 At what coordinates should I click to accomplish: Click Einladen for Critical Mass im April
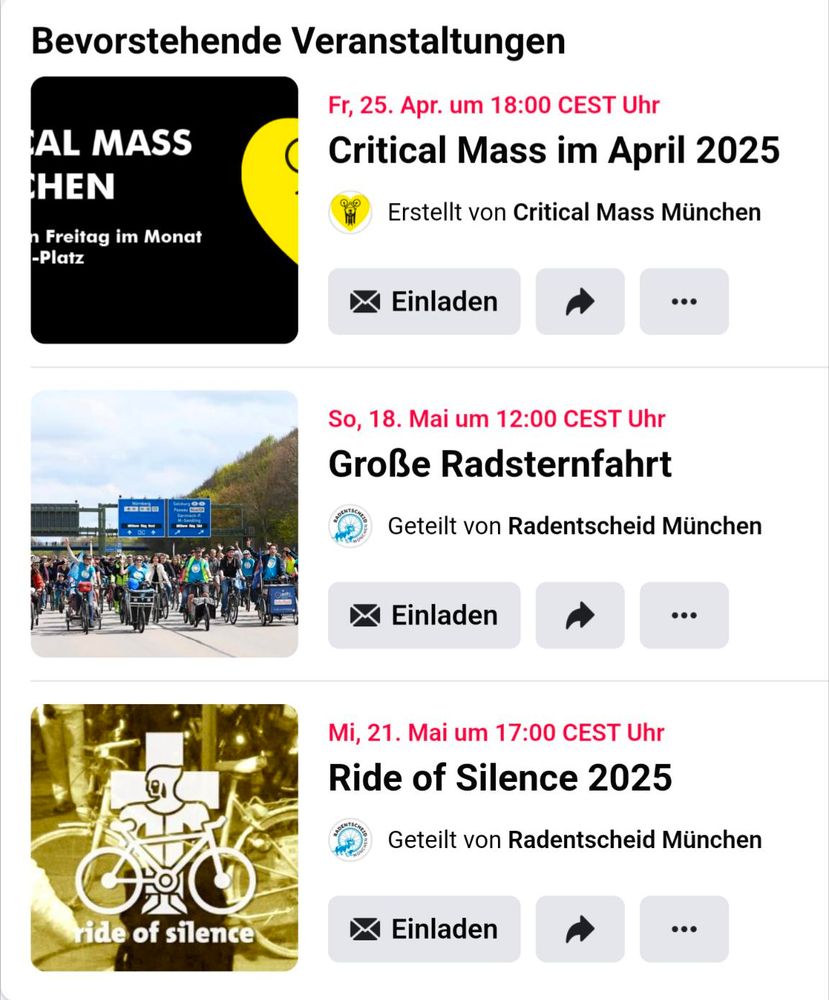pyautogui.click(x=423, y=301)
